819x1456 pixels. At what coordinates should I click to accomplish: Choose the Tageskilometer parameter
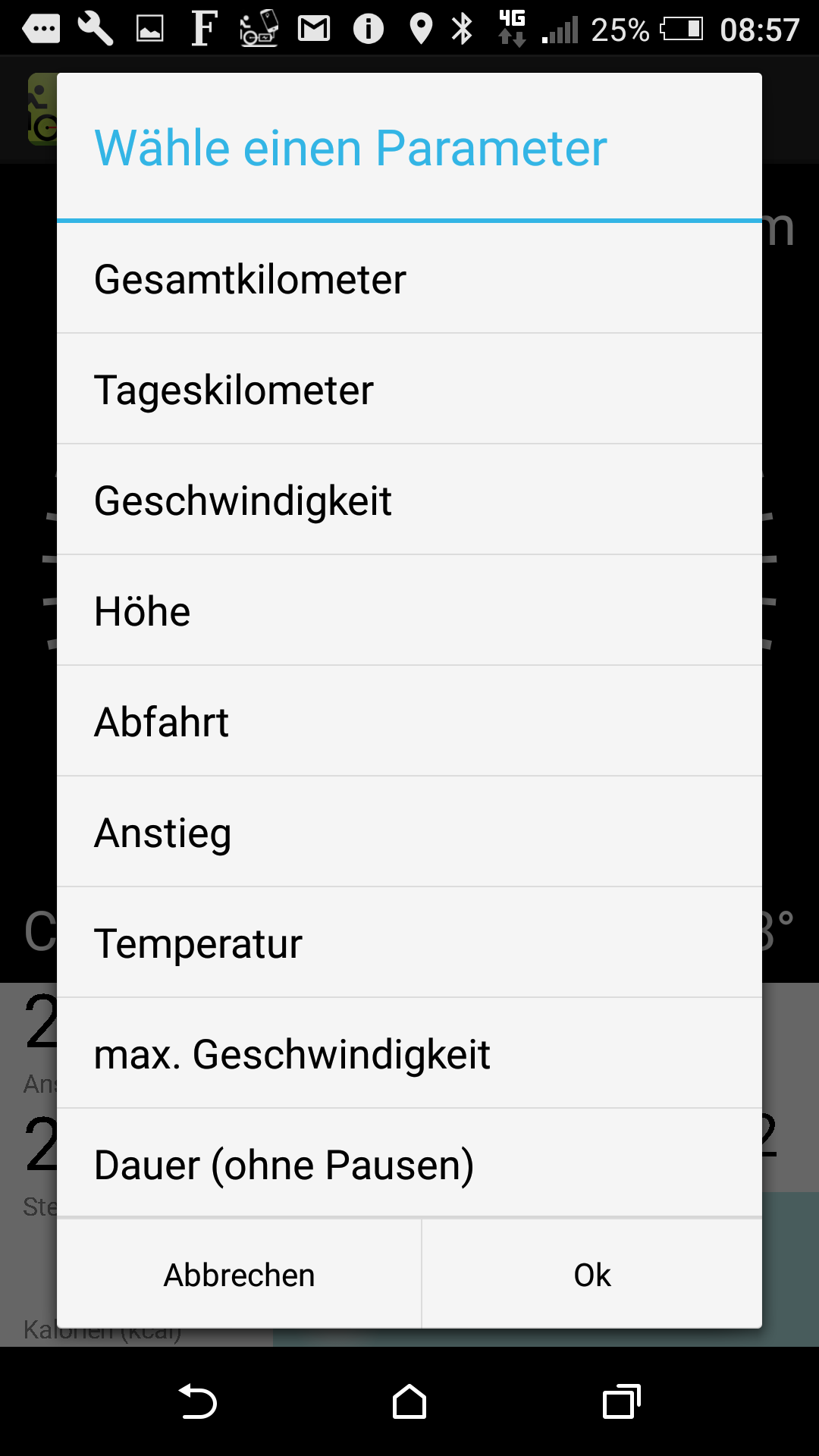pyautogui.click(x=409, y=390)
